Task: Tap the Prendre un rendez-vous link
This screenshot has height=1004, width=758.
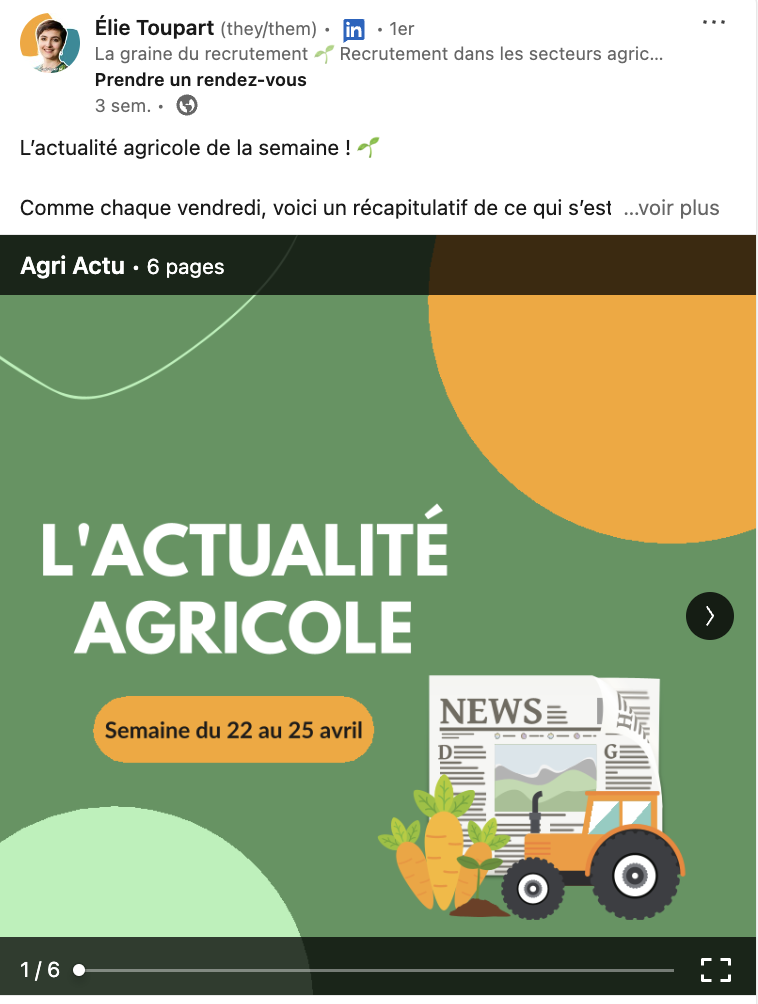Action: 200,80
